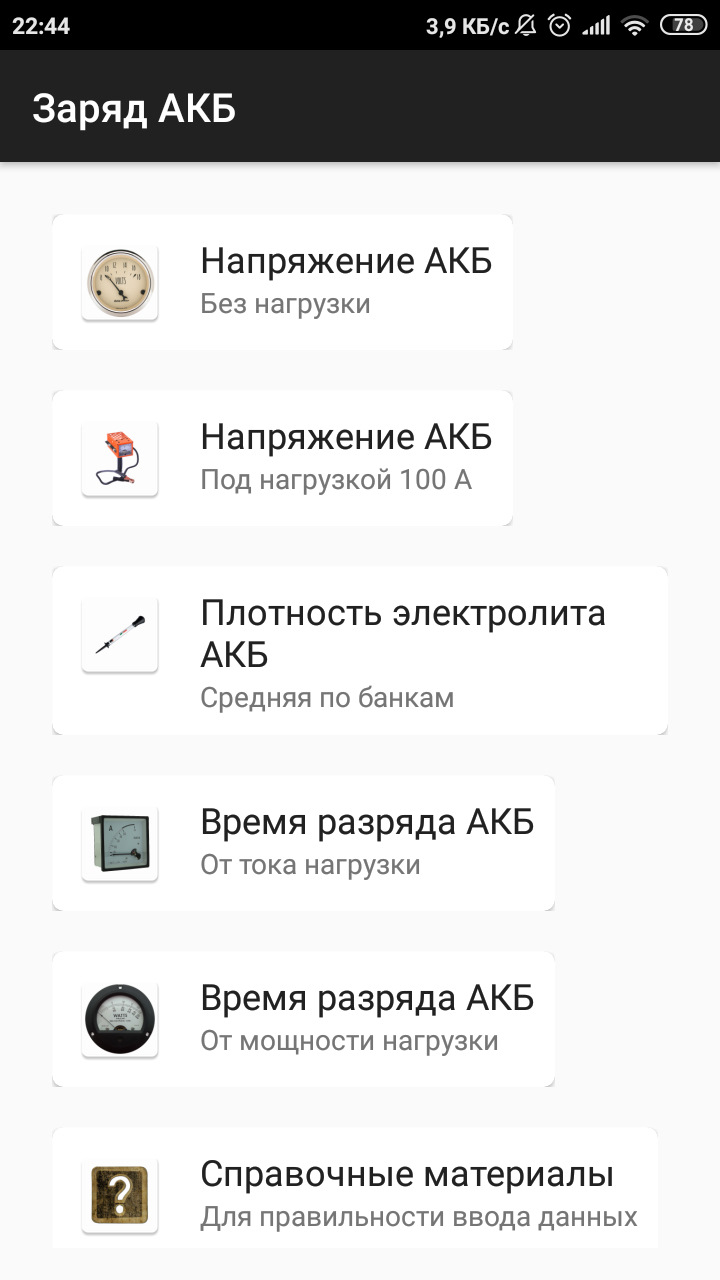The width and height of the screenshot is (720, 1280).
Task: Open the question mark reference materials icon
Action: (x=119, y=1194)
